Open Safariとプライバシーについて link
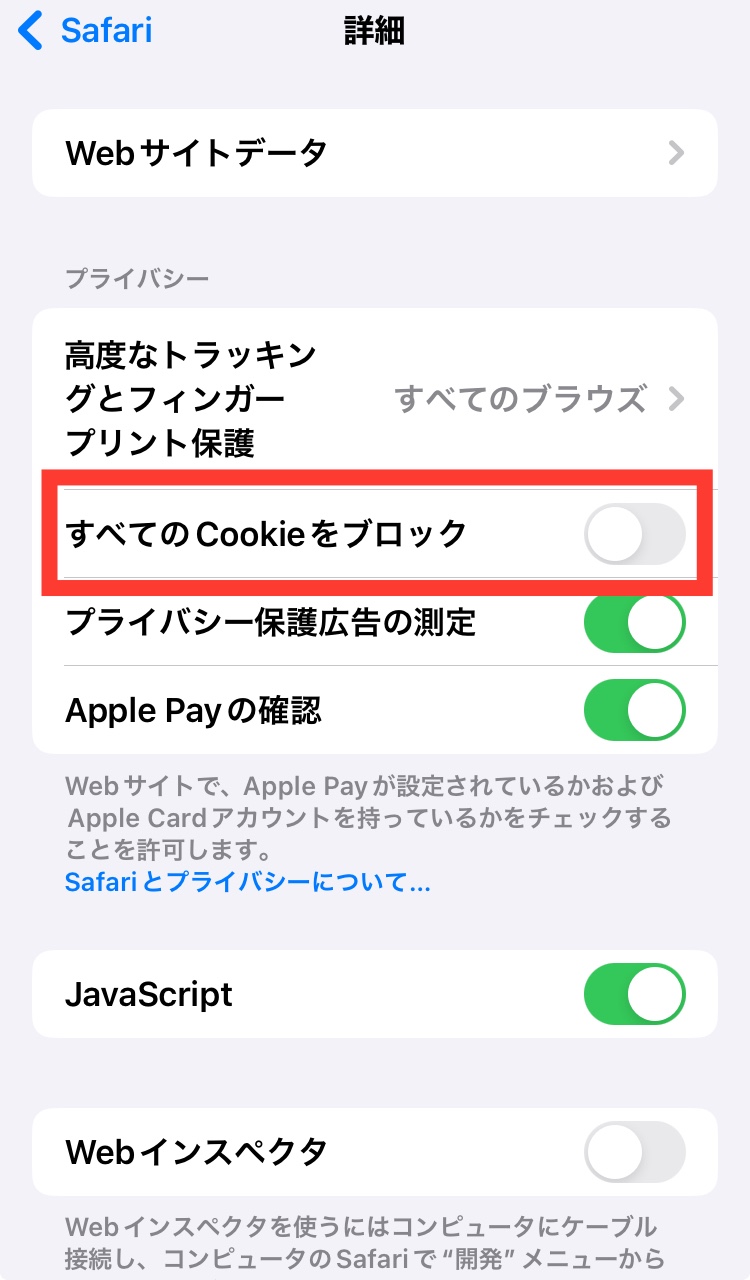The width and height of the screenshot is (750, 1280). [x=247, y=882]
